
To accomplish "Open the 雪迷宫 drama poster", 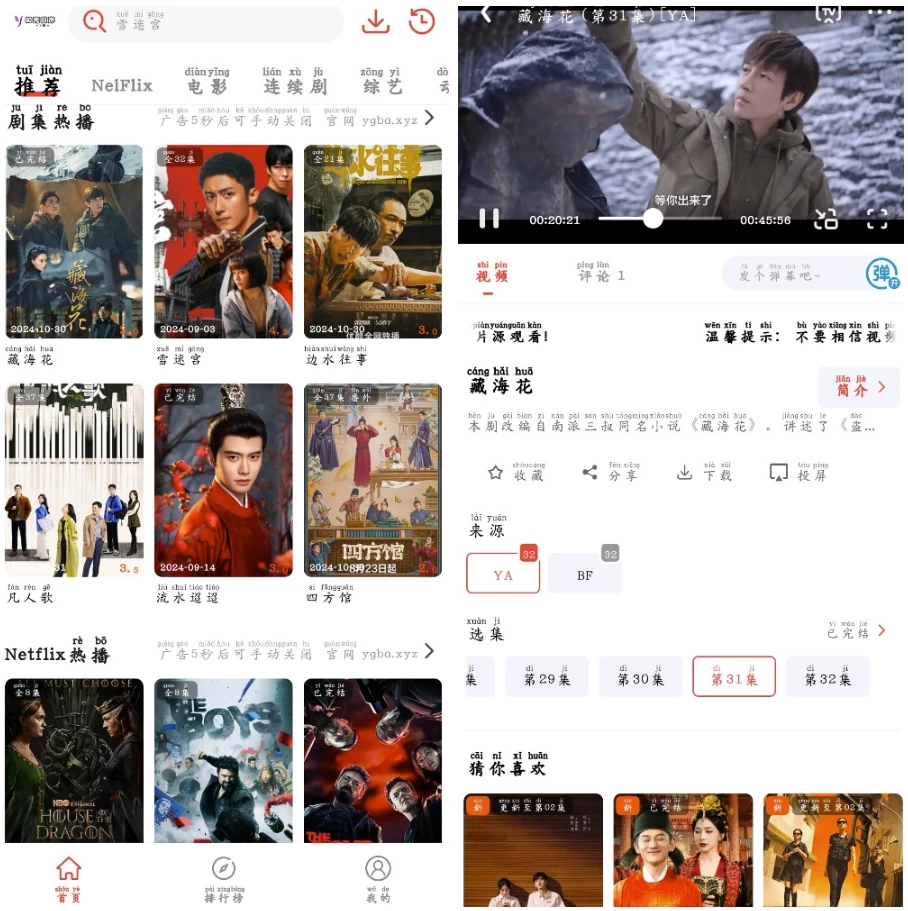I will click(223, 242).
